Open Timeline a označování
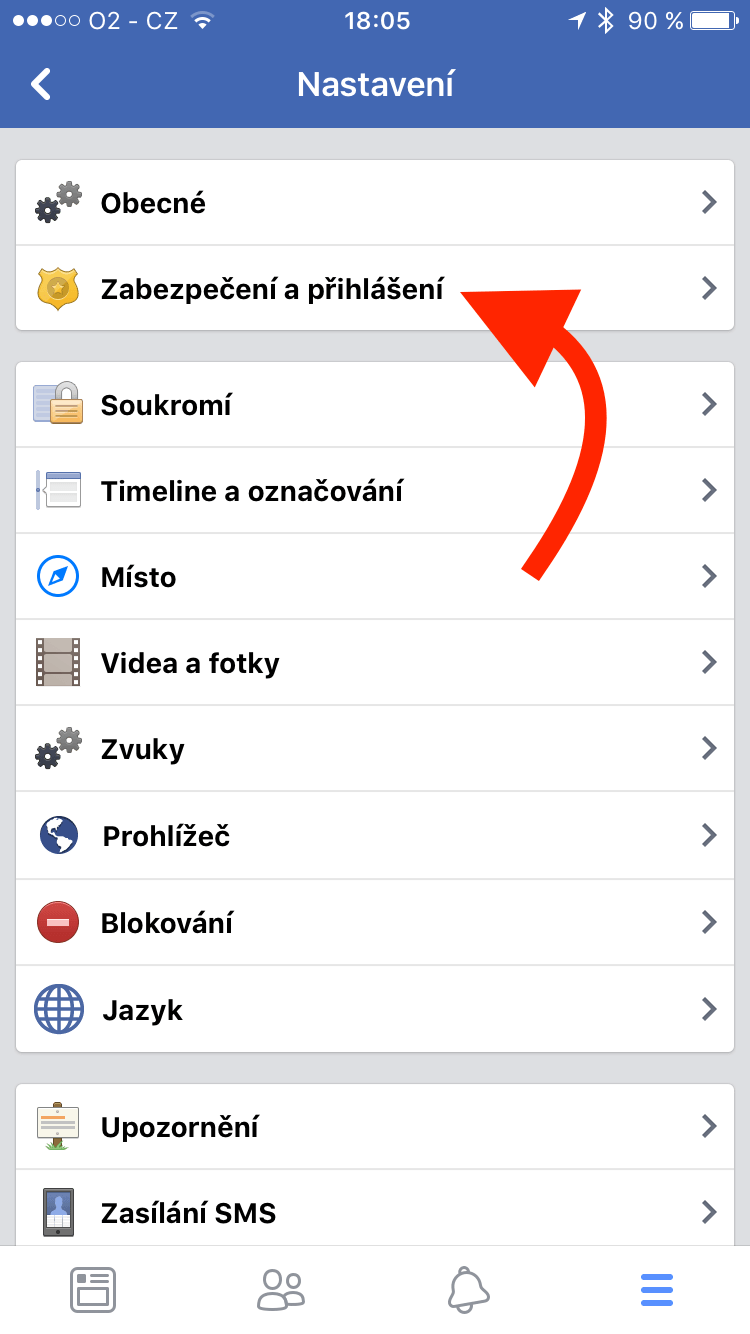The width and height of the screenshot is (750, 1334). [x=375, y=491]
